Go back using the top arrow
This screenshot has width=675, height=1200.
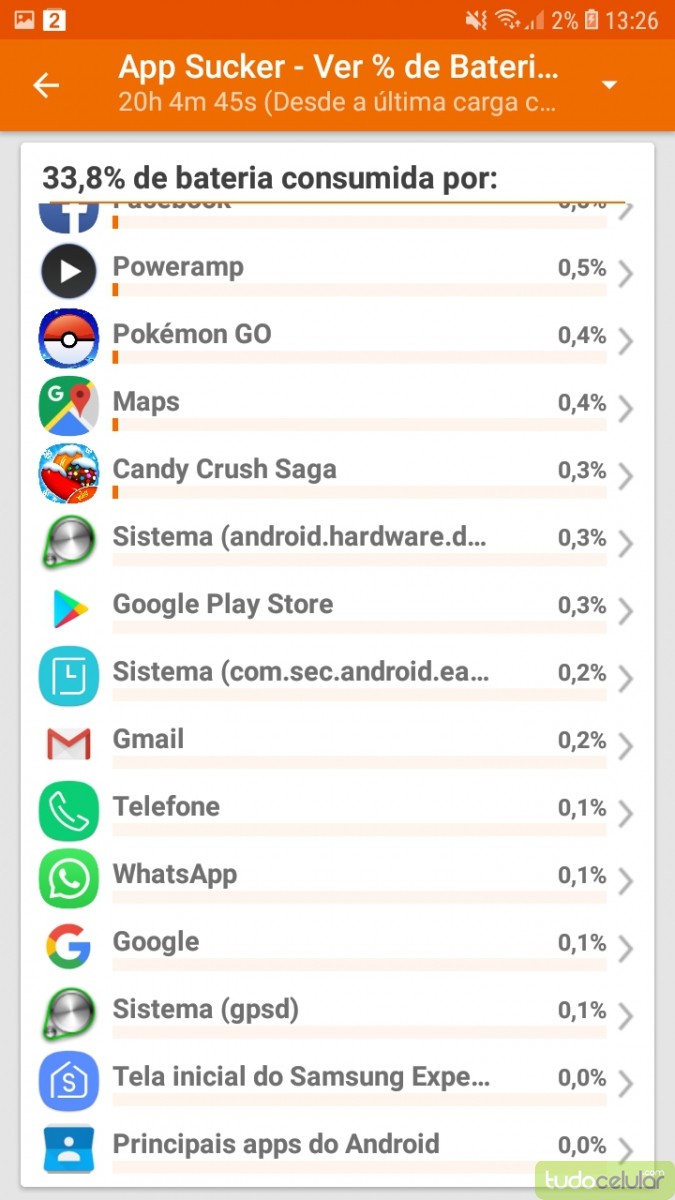(x=46, y=86)
